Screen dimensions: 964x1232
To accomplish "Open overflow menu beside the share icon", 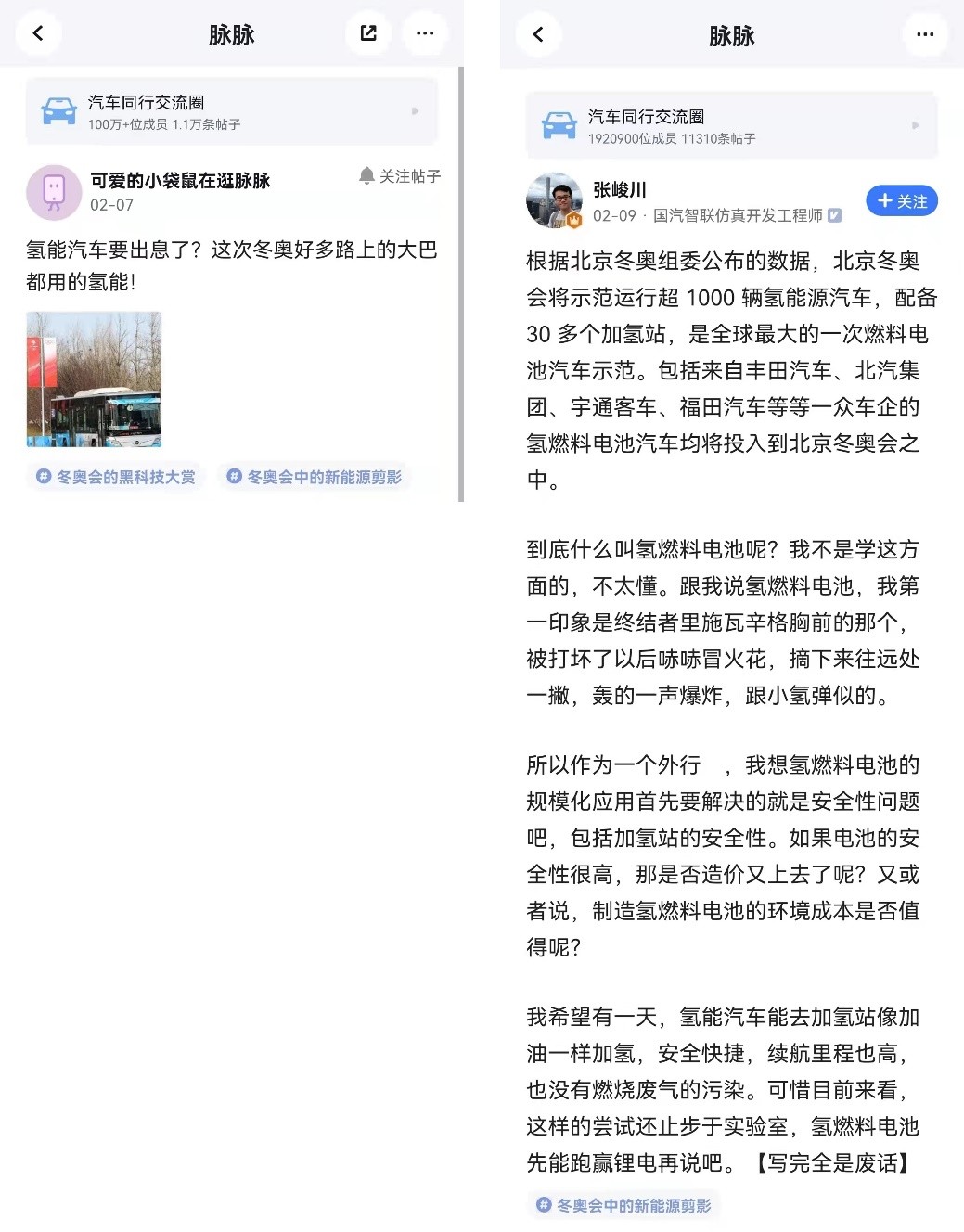I will pos(425,33).
